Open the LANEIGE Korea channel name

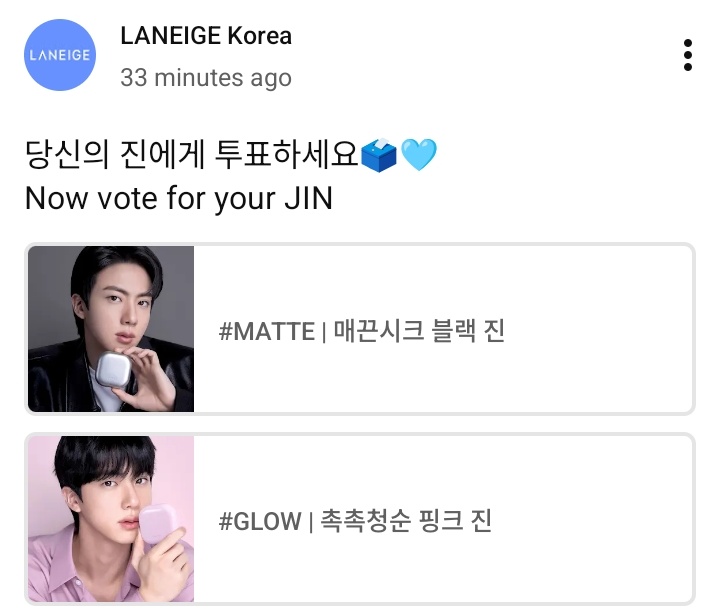206,36
